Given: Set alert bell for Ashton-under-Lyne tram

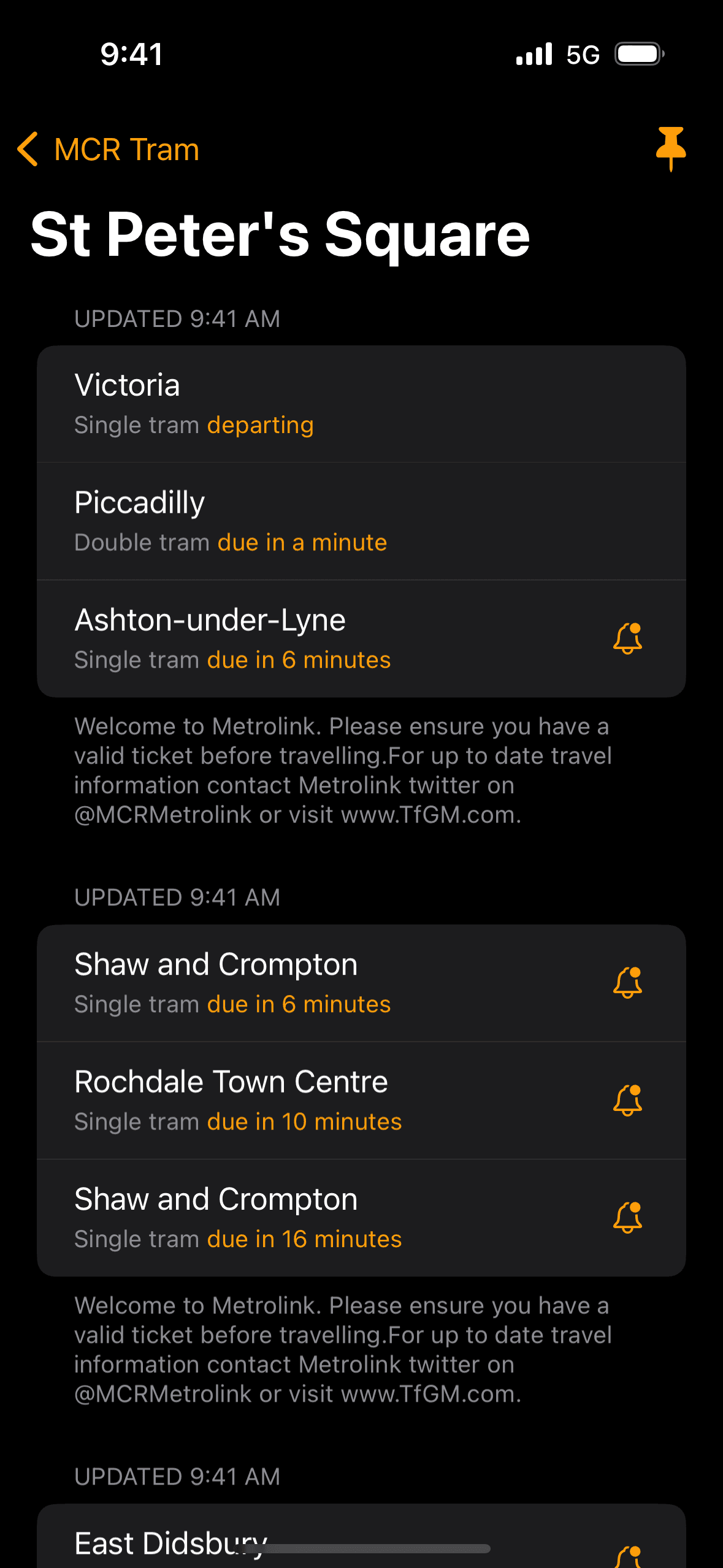Looking at the screenshot, I should coord(628,639).
